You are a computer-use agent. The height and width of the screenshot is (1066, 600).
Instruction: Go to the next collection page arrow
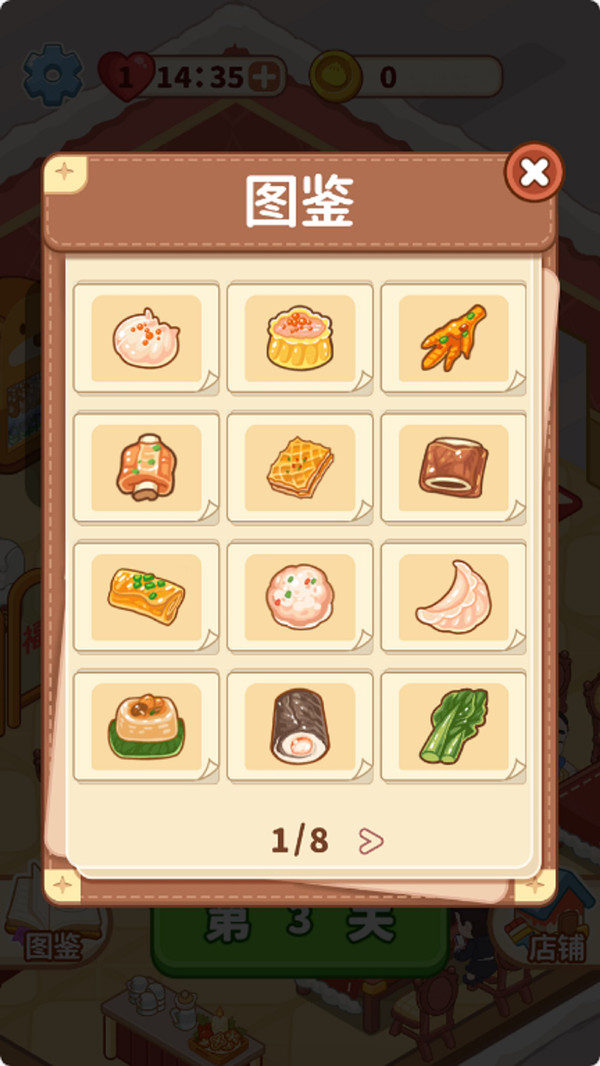[x=371, y=842]
